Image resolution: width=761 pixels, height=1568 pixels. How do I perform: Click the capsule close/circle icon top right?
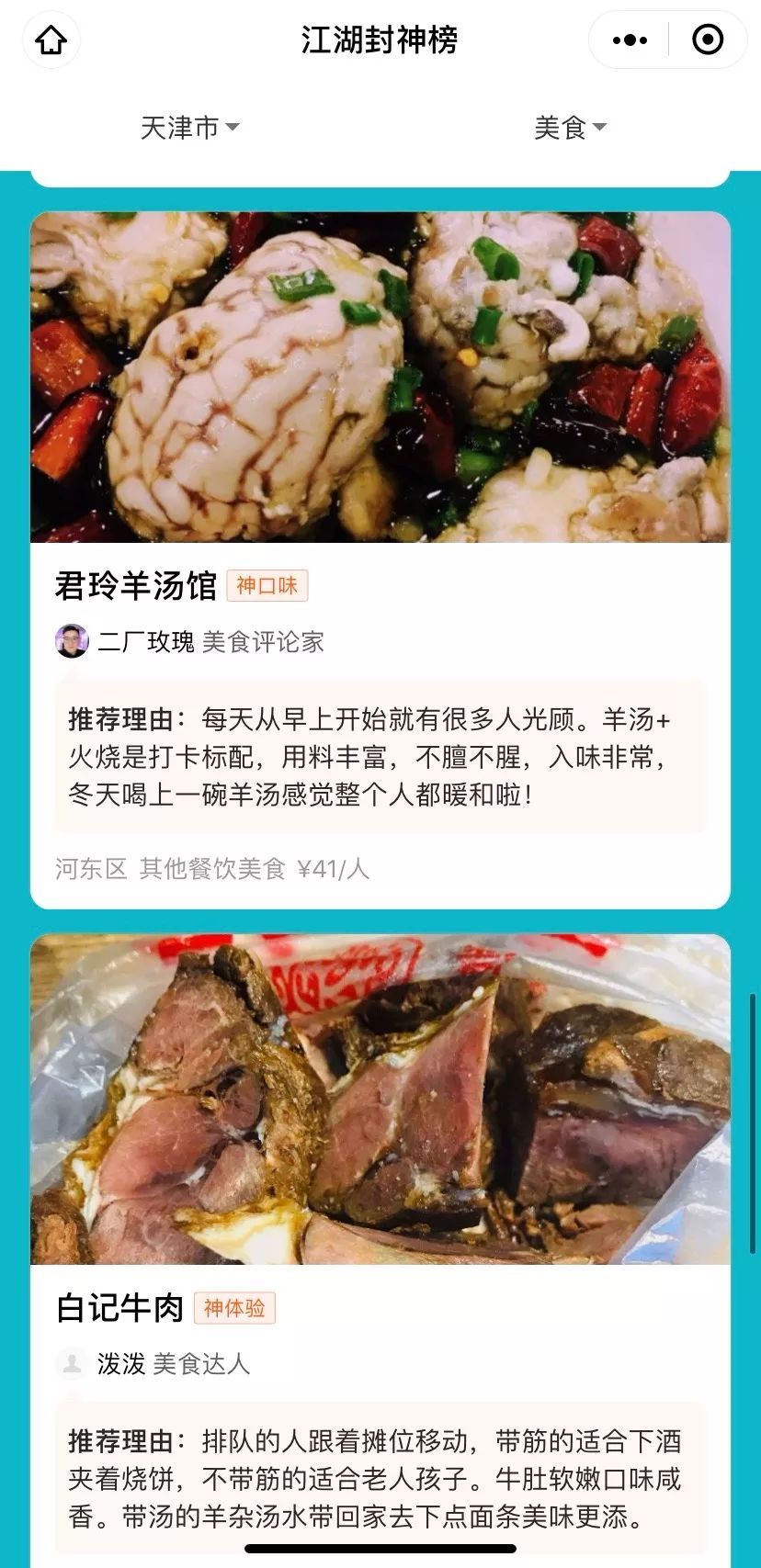[x=706, y=39]
